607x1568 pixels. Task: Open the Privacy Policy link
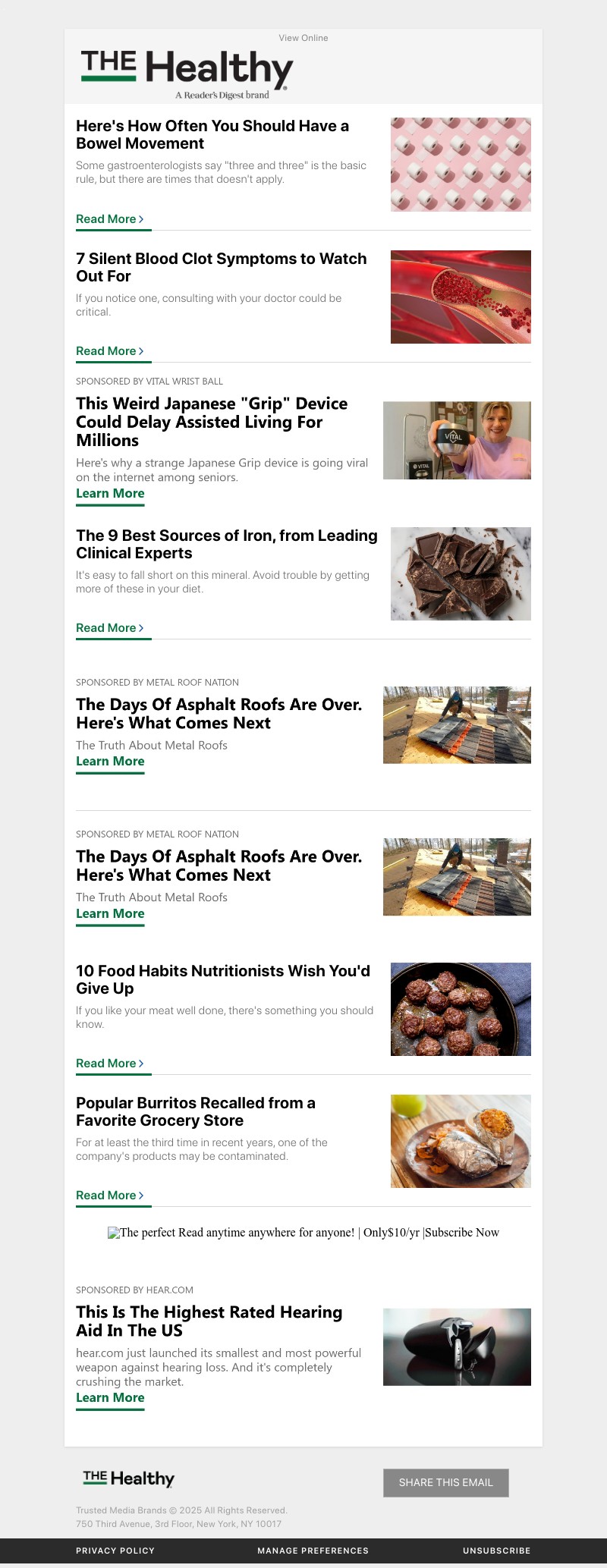click(x=115, y=1551)
